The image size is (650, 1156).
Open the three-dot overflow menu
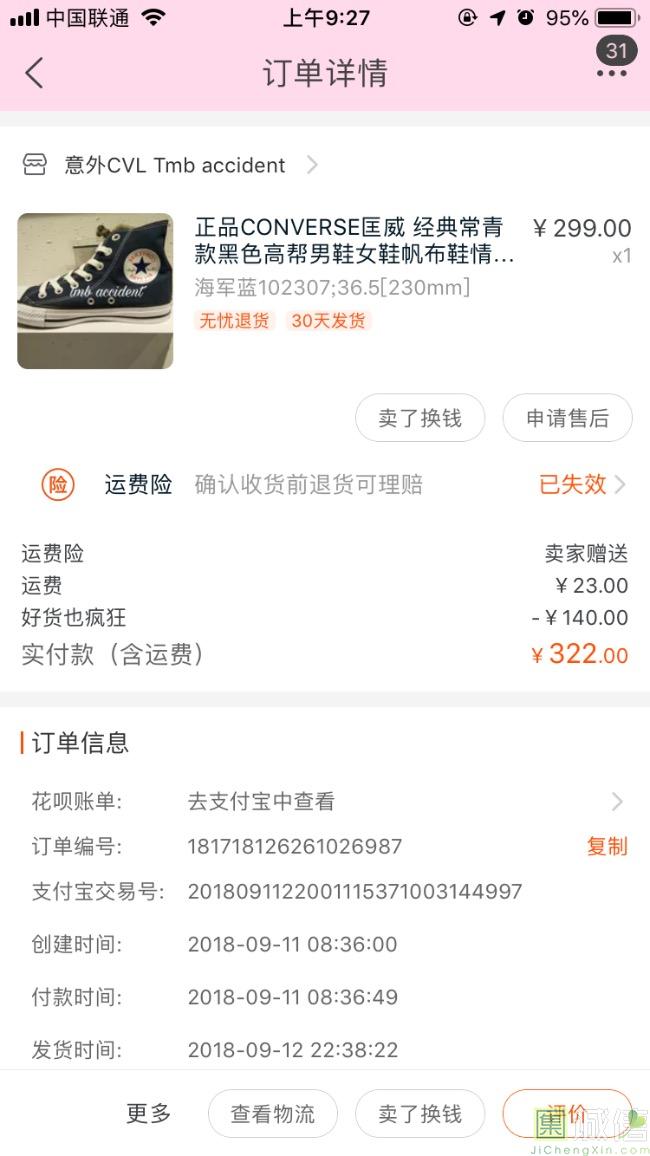point(611,73)
